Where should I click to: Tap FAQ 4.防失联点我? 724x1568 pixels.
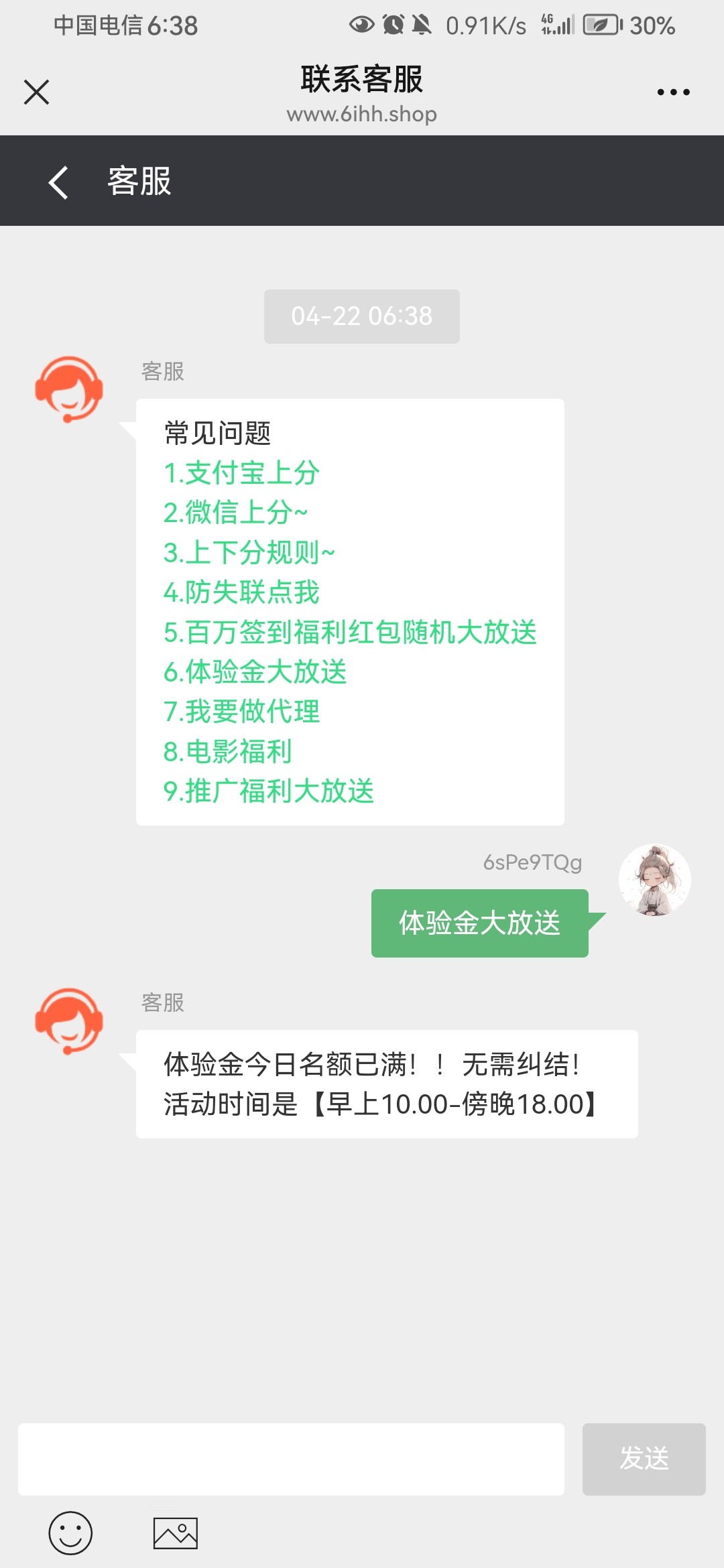(241, 592)
